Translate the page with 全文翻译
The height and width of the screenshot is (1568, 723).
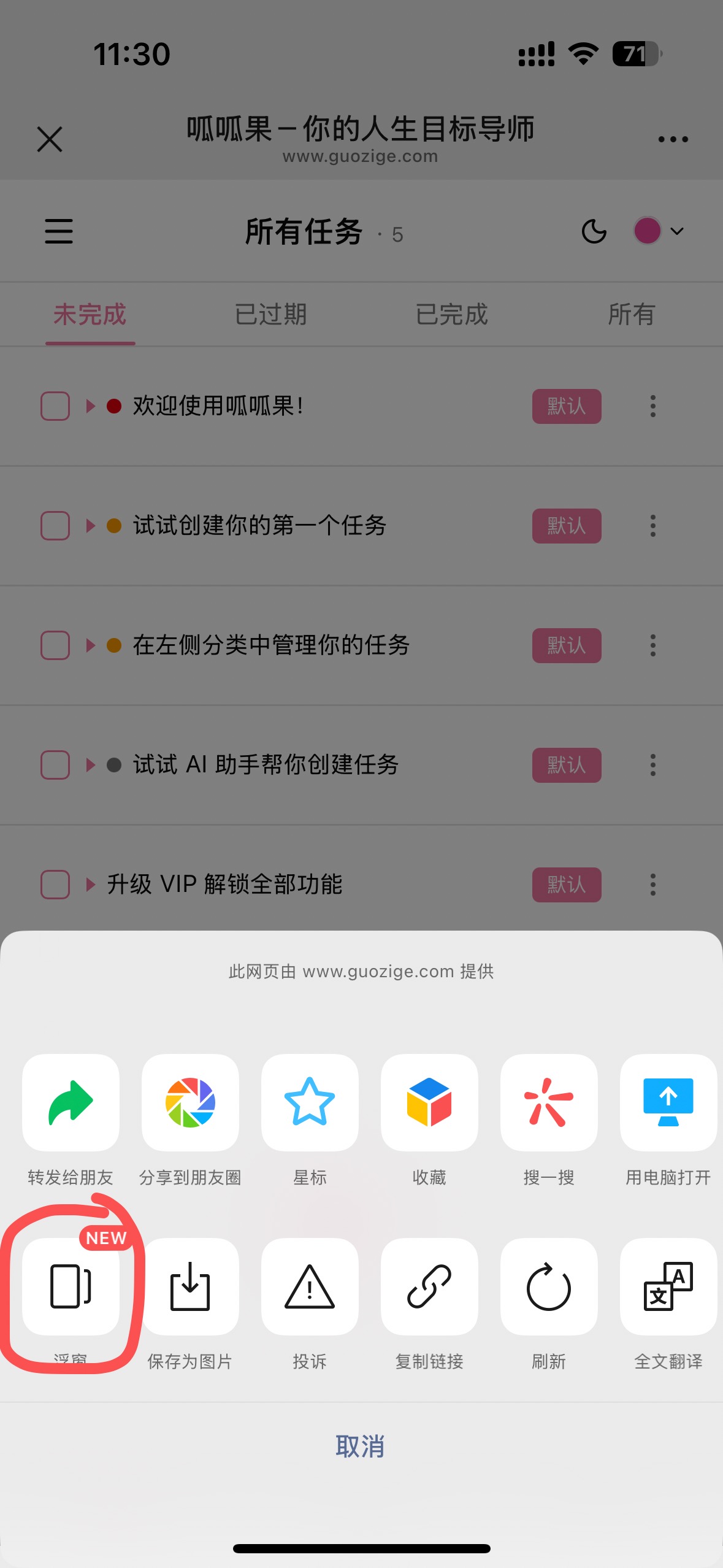[x=668, y=1286]
